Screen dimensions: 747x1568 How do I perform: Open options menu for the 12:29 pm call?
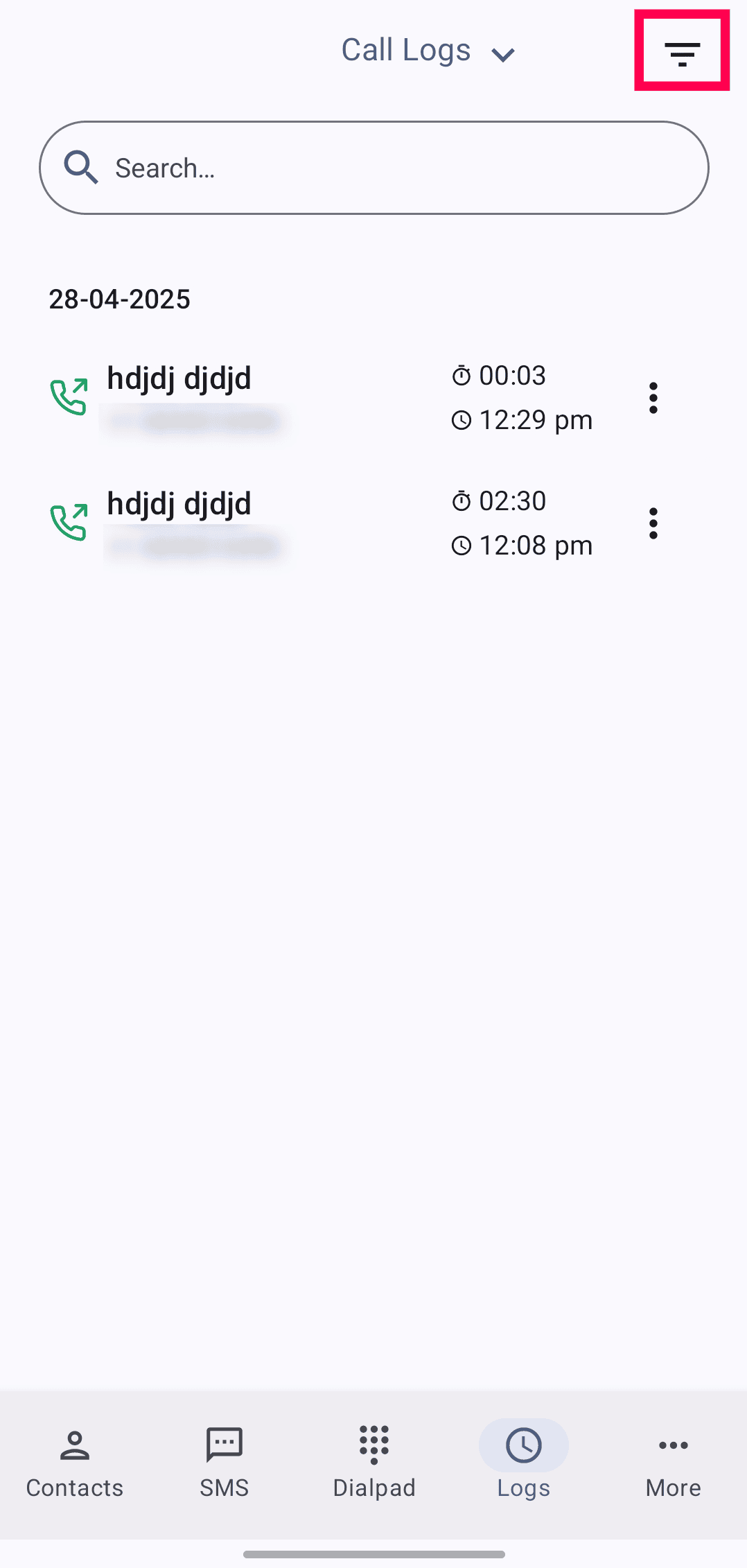coord(653,398)
